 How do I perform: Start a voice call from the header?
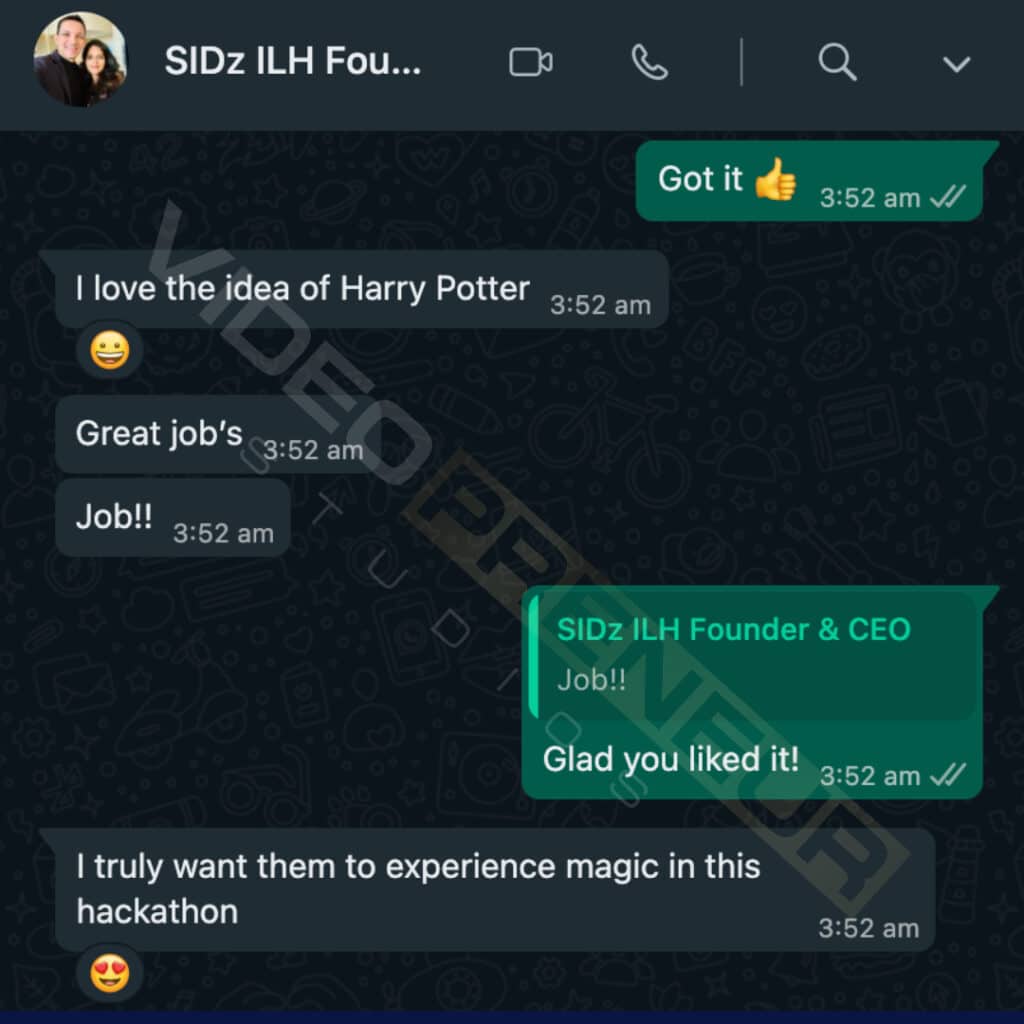(650, 63)
